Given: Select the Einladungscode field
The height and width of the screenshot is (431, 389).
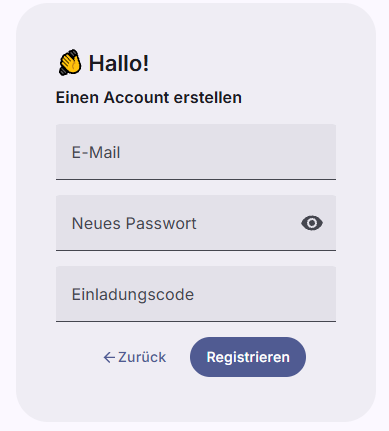Looking at the screenshot, I should 196,294.
